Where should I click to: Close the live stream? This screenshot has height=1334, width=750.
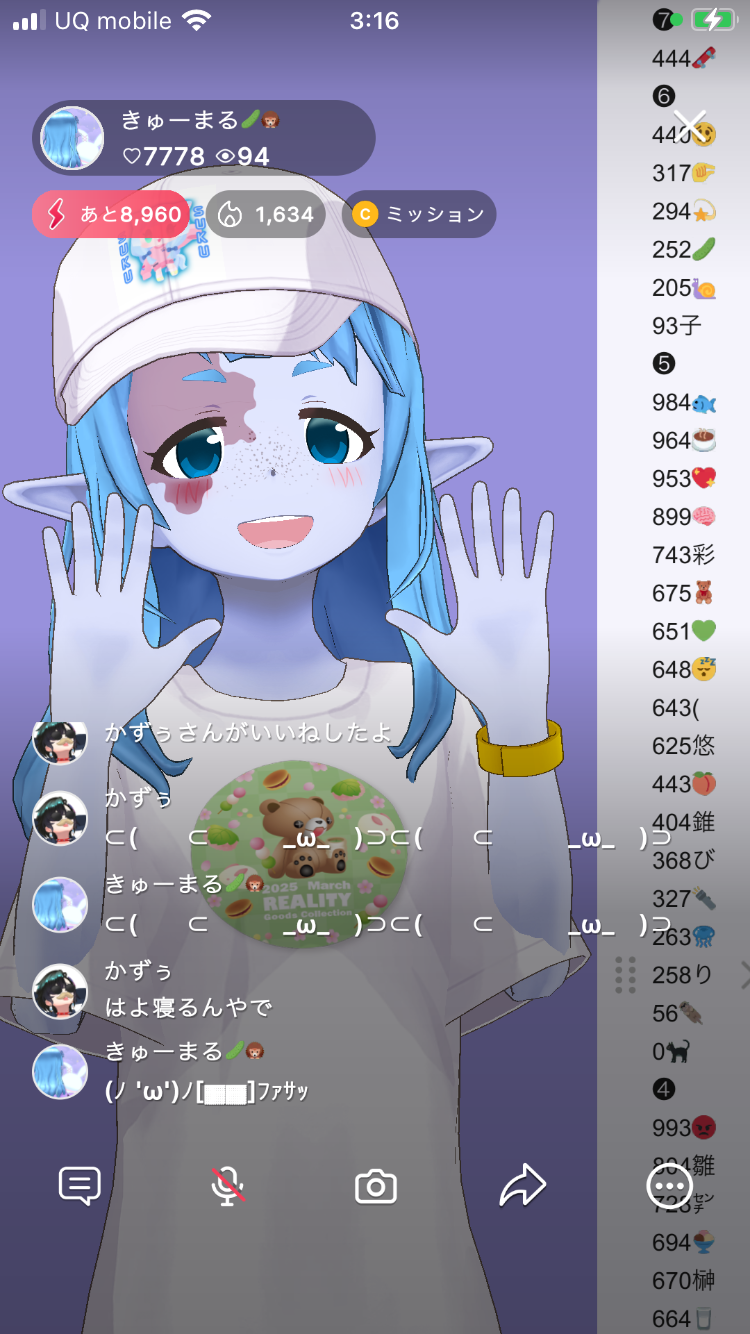(x=689, y=125)
